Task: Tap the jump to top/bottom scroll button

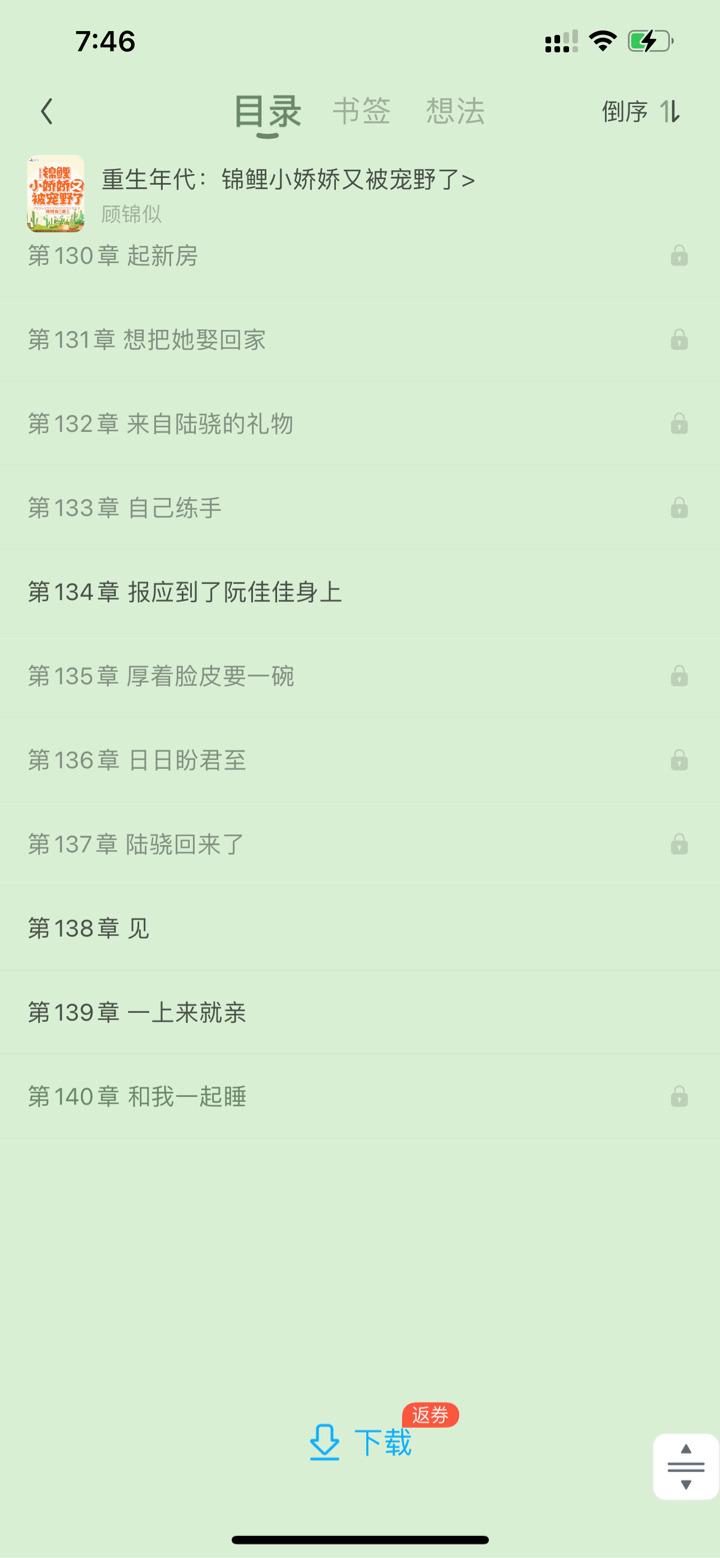Action: [685, 1467]
